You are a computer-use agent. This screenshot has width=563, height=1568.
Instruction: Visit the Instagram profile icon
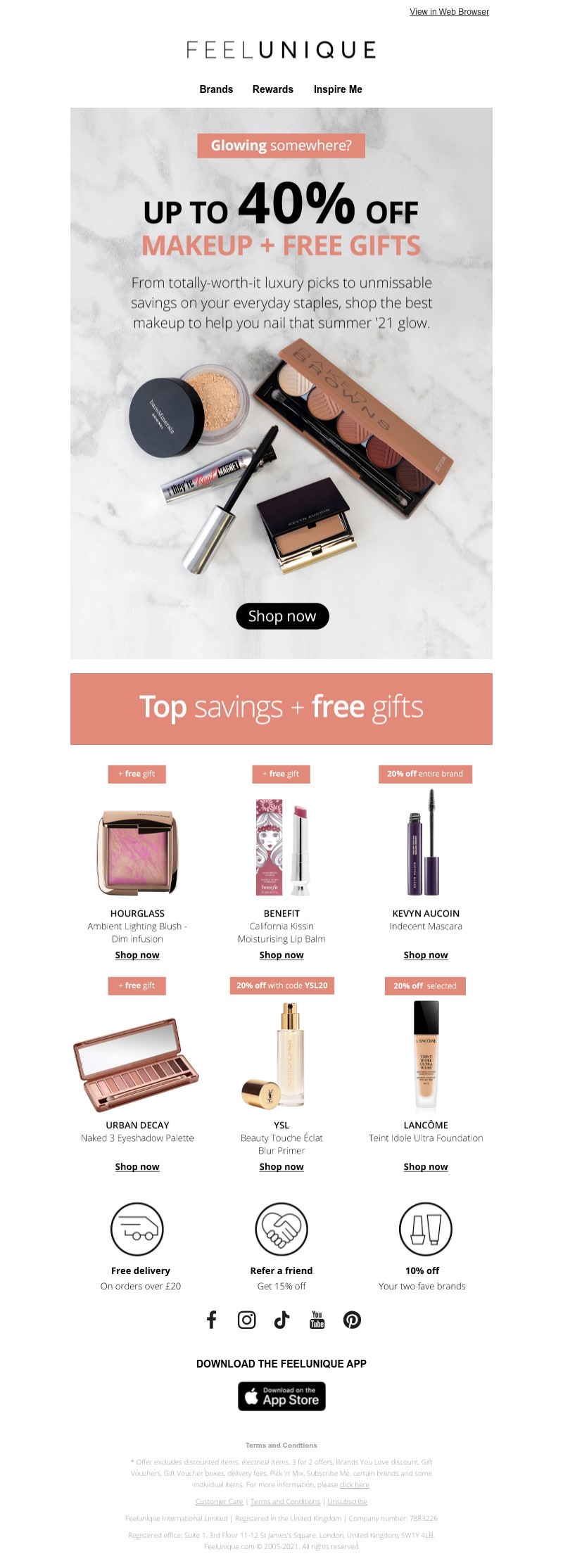(x=246, y=1320)
